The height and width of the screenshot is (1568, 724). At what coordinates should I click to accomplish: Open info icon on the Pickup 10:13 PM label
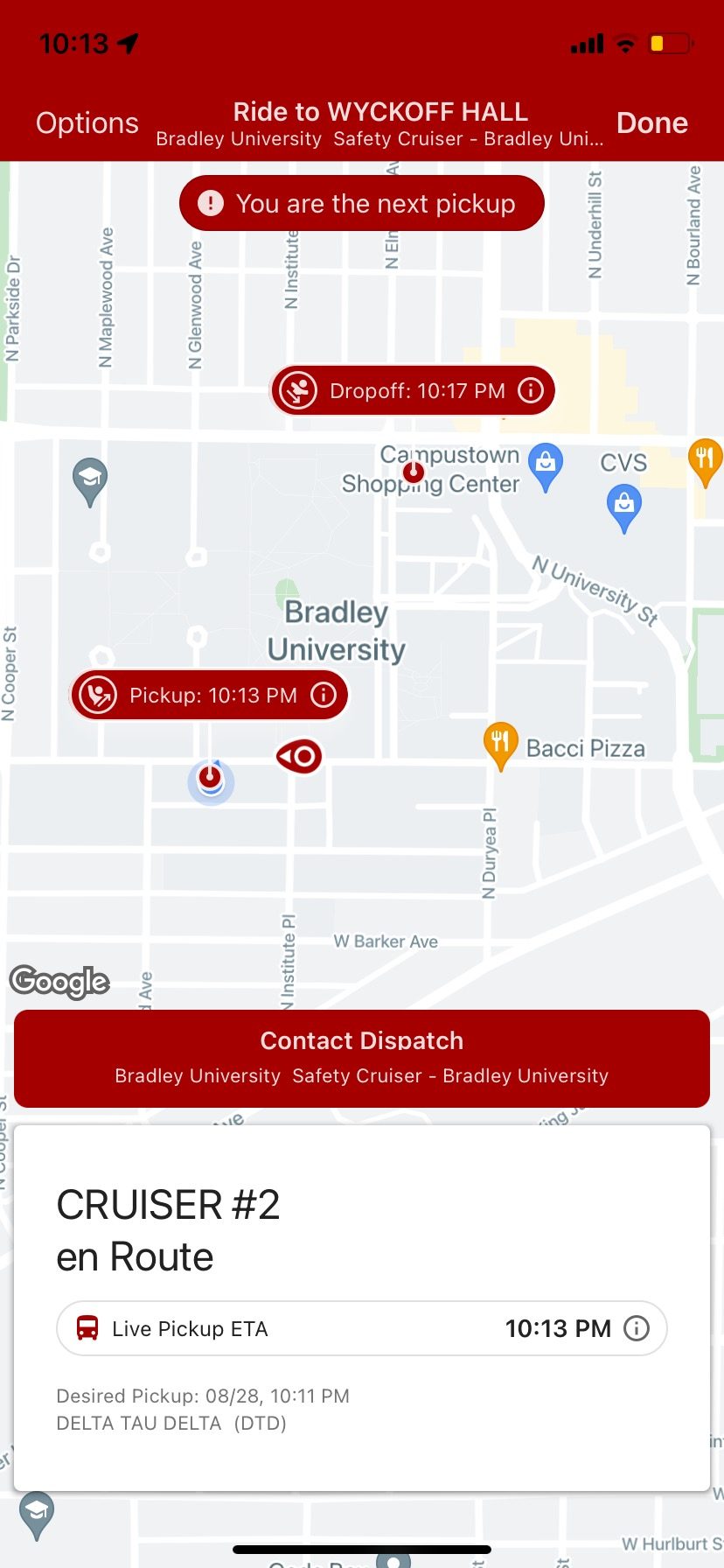tap(324, 695)
